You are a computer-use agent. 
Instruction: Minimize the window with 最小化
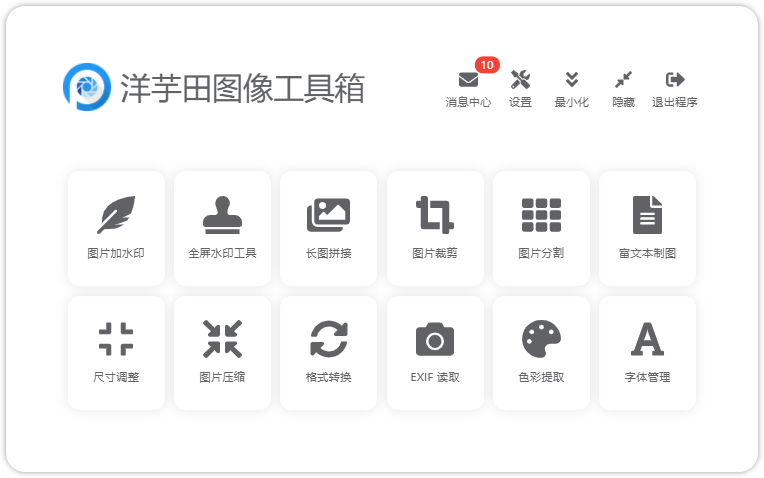[x=572, y=88]
